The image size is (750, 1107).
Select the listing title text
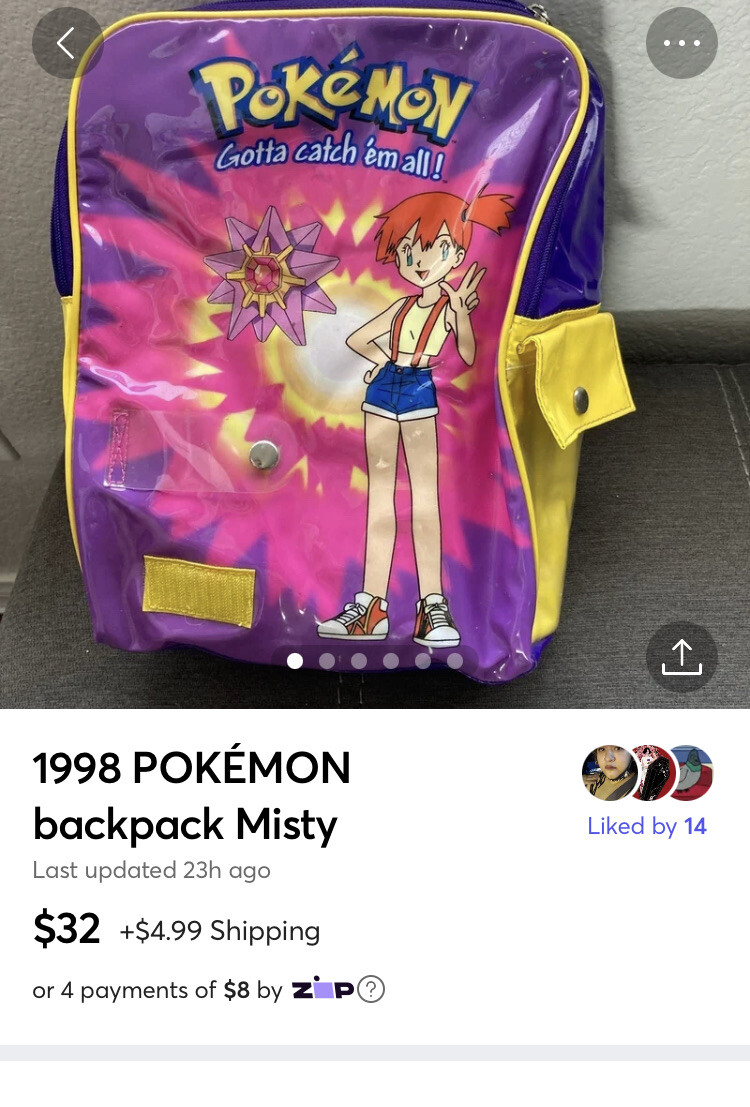click(192, 795)
